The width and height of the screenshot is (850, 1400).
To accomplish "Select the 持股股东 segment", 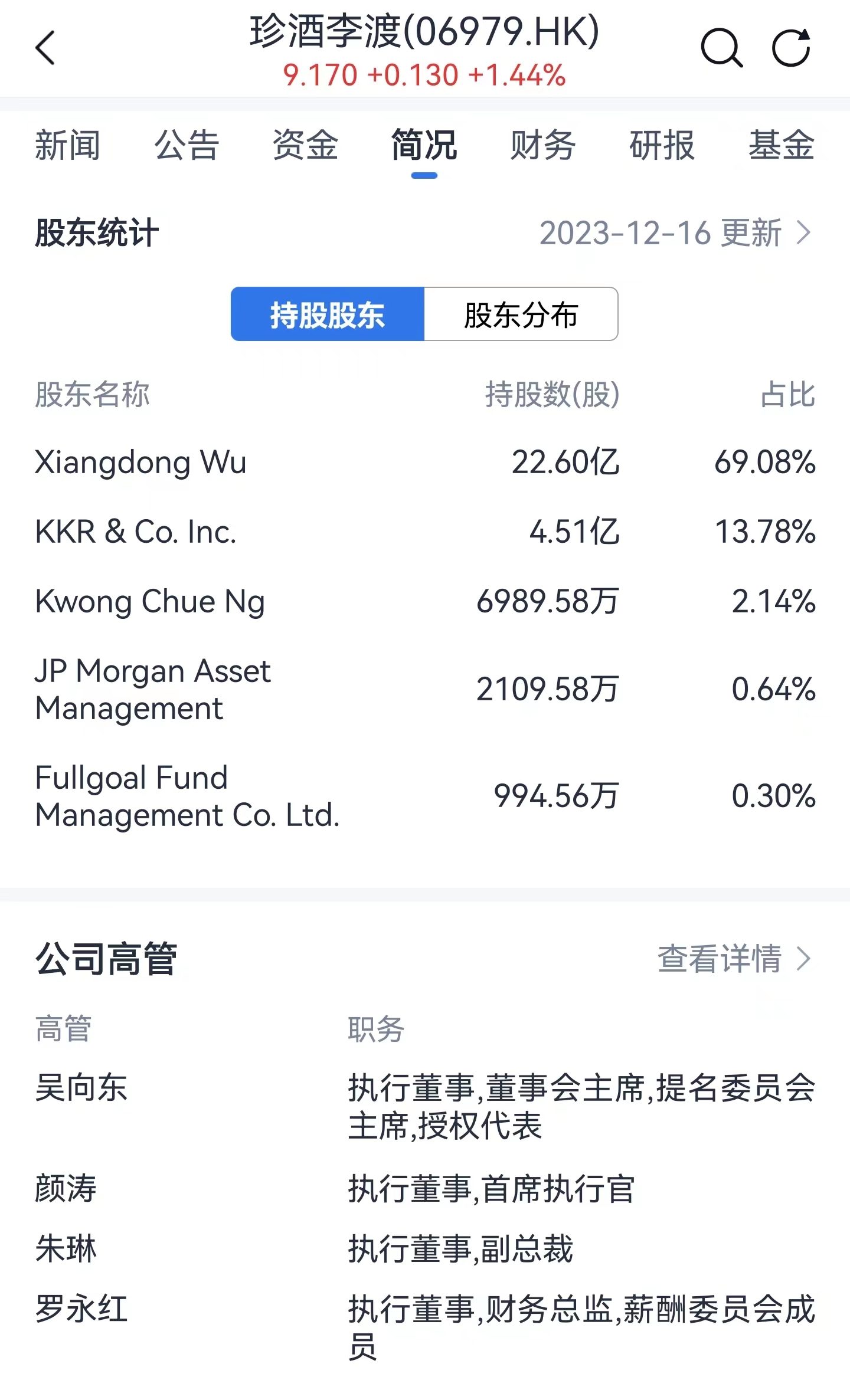I will (x=328, y=314).
